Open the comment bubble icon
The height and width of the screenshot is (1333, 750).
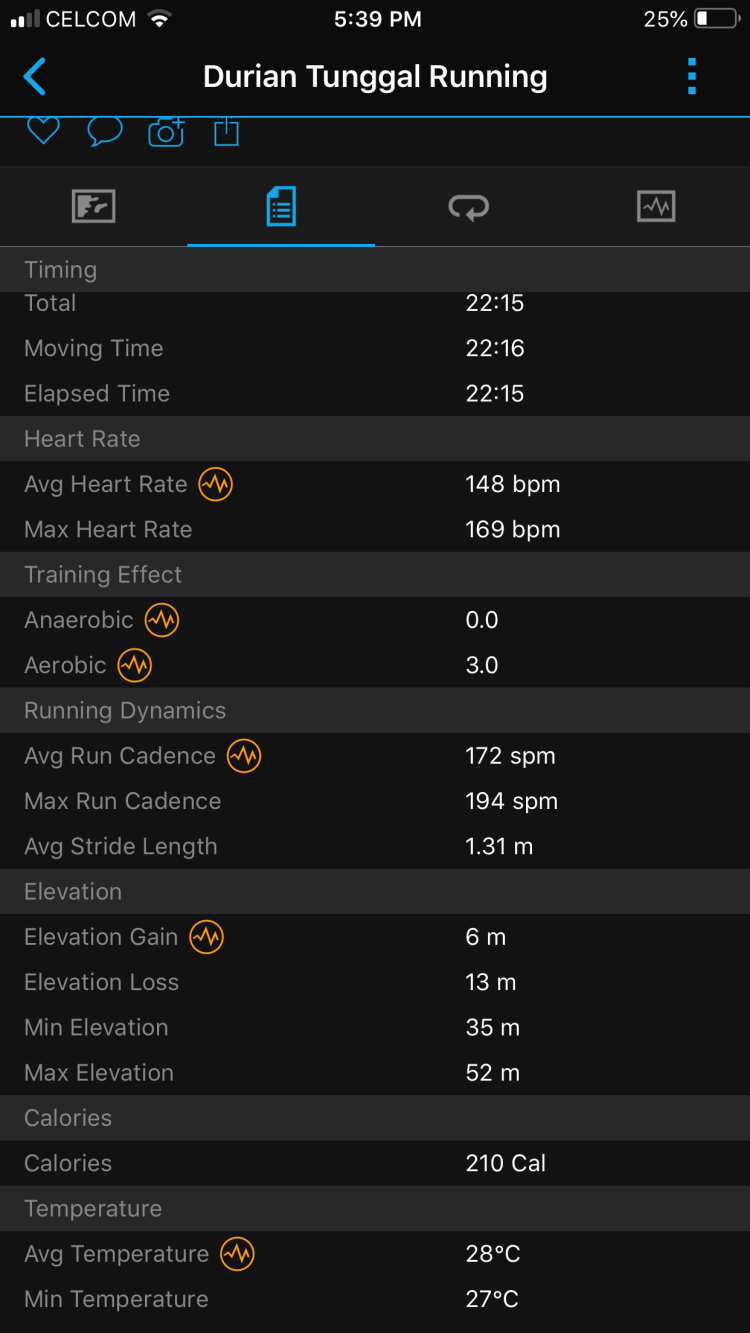point(105,131)
